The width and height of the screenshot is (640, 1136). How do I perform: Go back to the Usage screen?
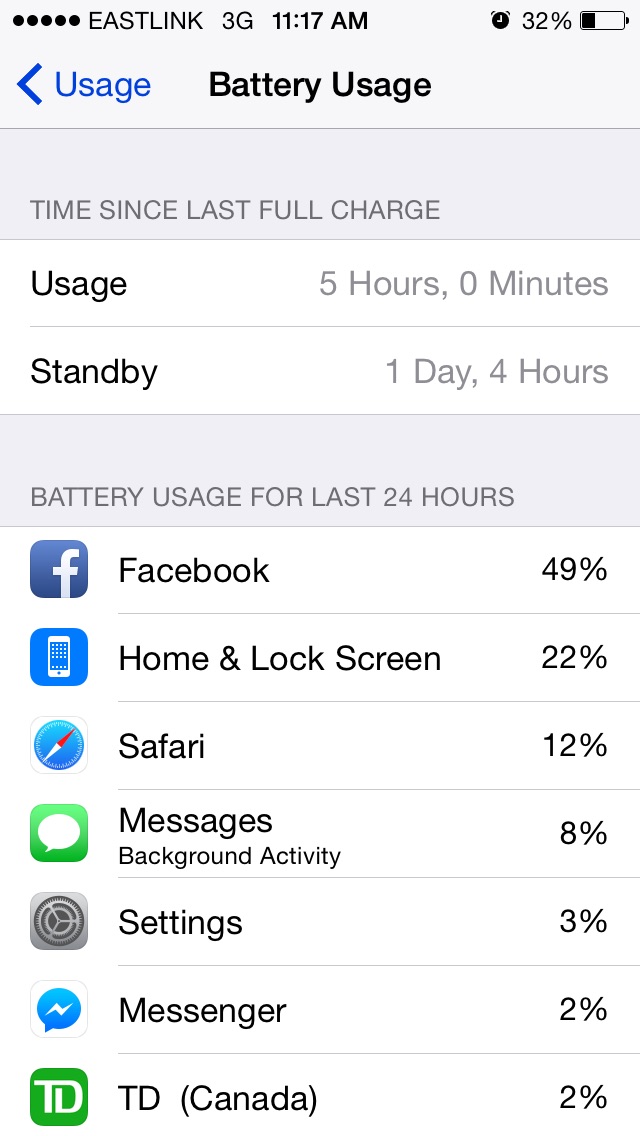point(83,85)
